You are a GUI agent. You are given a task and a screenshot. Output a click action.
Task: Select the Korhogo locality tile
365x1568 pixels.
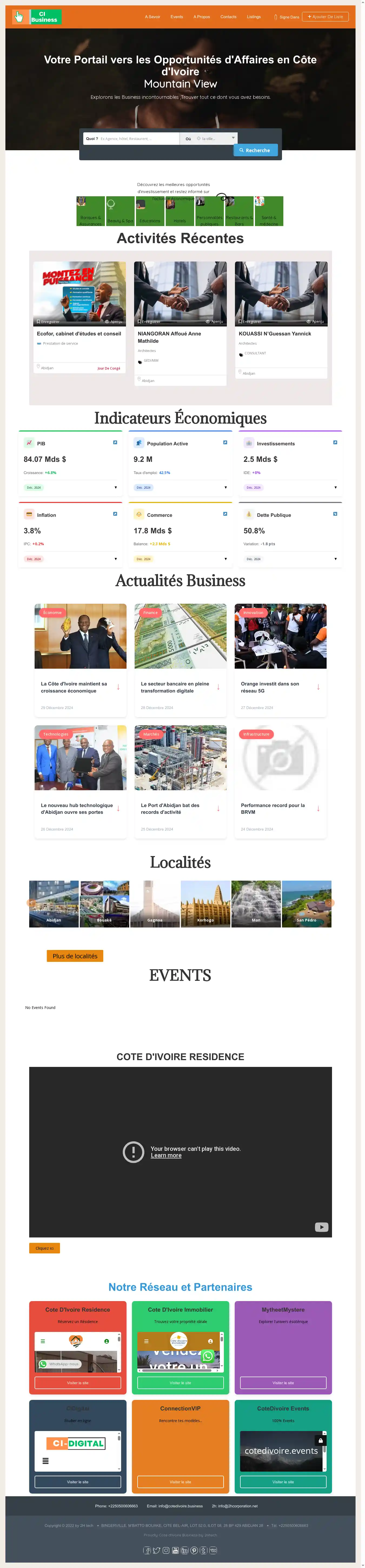click(205, 904)
